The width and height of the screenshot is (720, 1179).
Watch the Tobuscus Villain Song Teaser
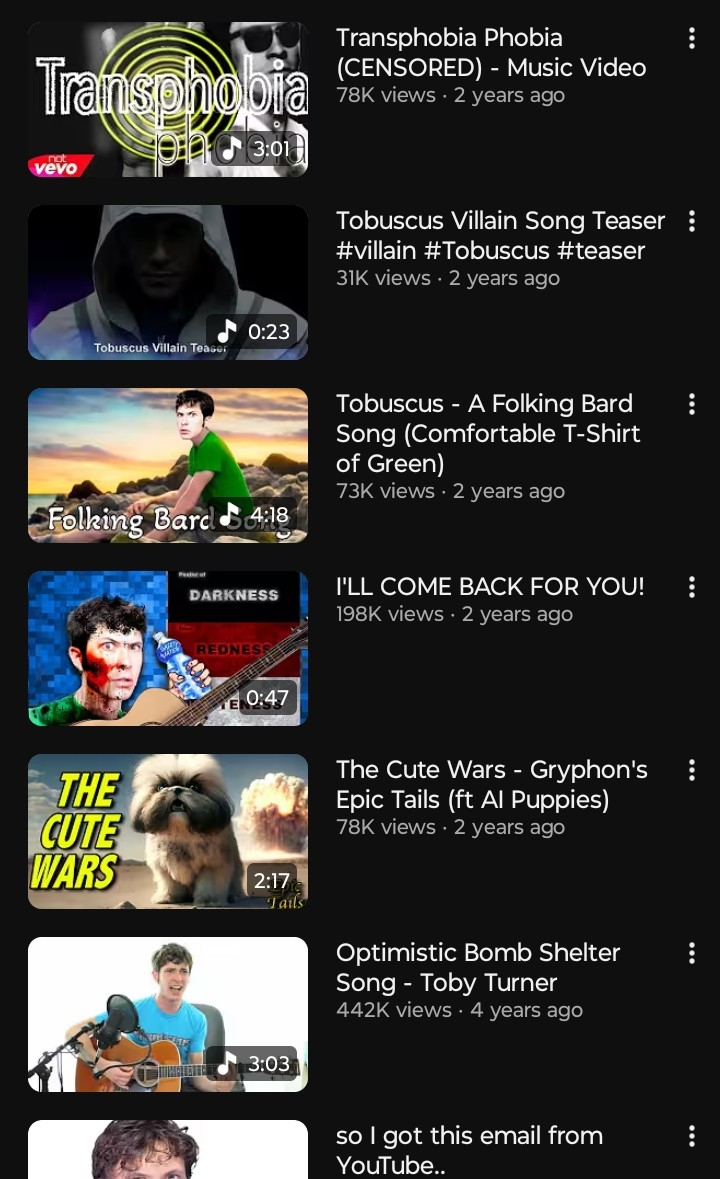coord(168,282)
